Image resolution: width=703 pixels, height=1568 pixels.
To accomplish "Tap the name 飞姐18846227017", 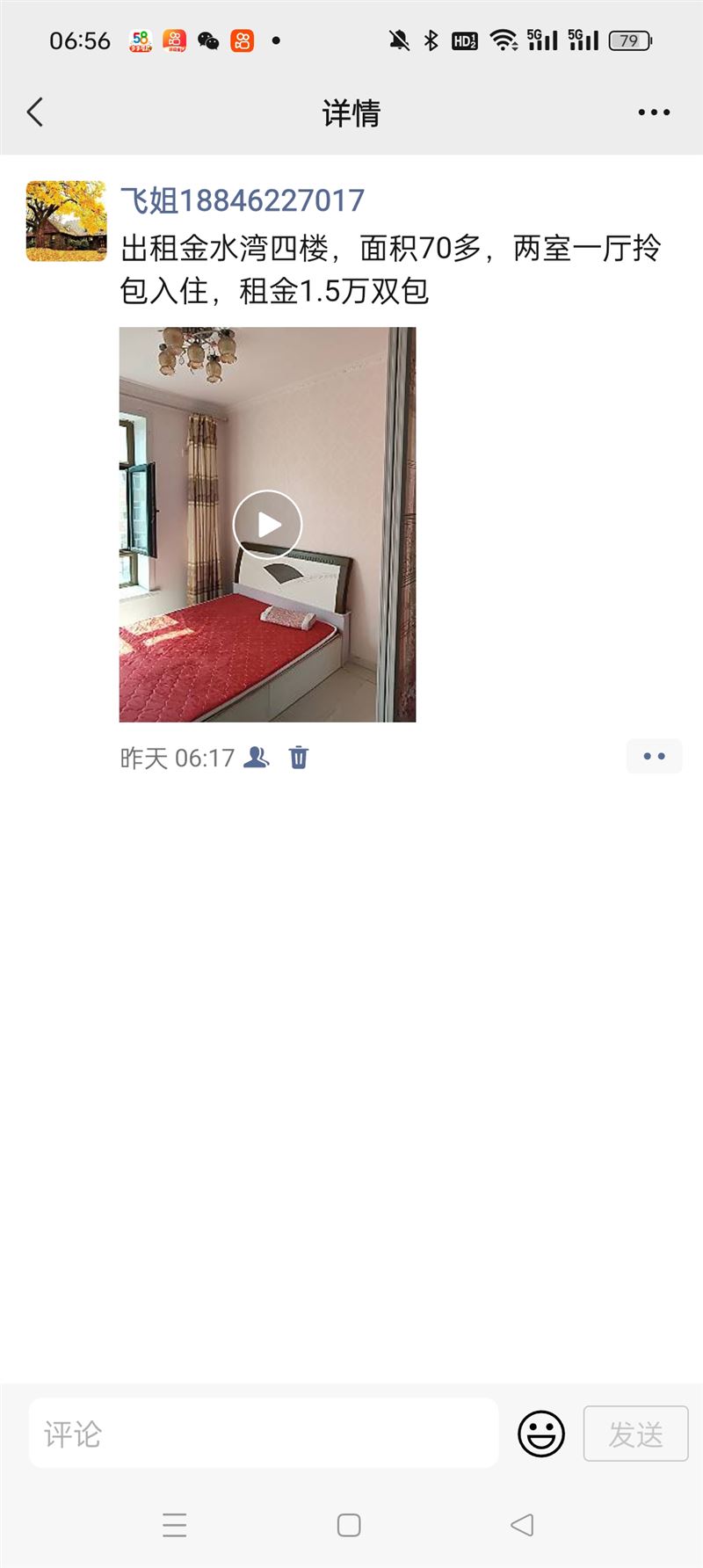I will tap(242, 200).
